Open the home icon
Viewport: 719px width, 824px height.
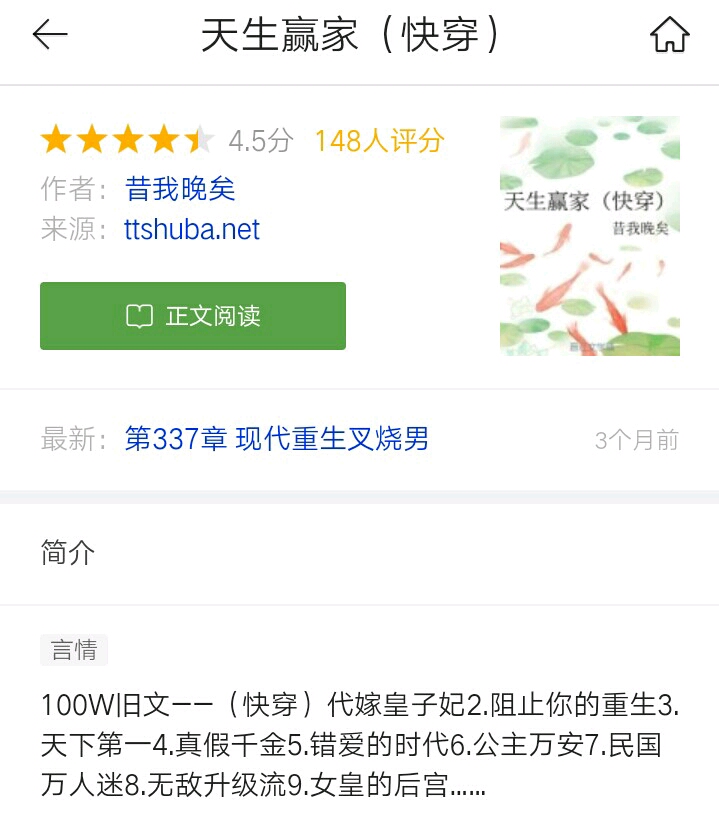669,35
